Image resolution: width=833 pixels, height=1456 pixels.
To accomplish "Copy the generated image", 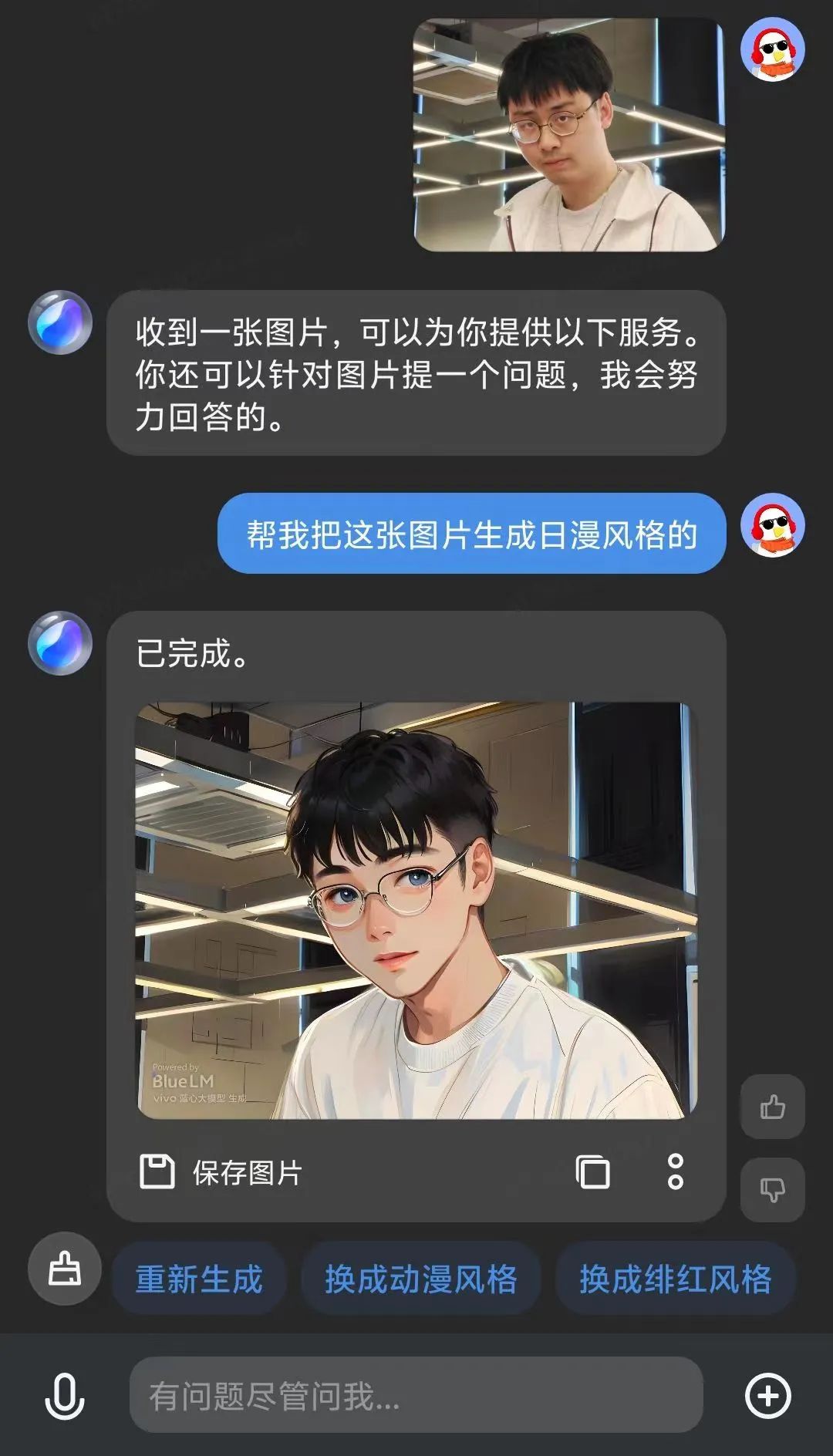I will coord(592,1172).
